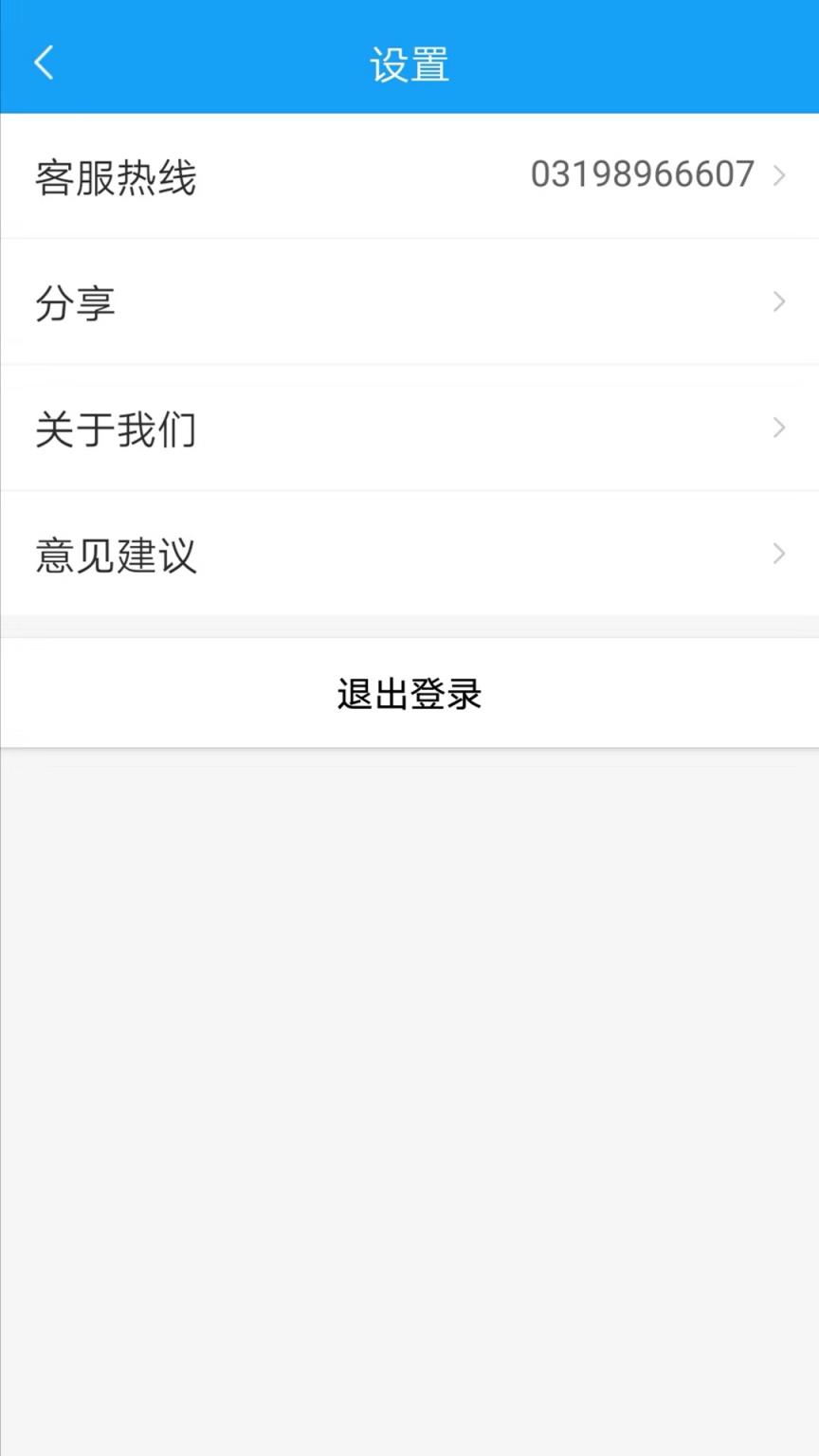The height and width of the screenshot is (1456, 819).
Task: Click the back arrow in the header
Action: [43, 61]
